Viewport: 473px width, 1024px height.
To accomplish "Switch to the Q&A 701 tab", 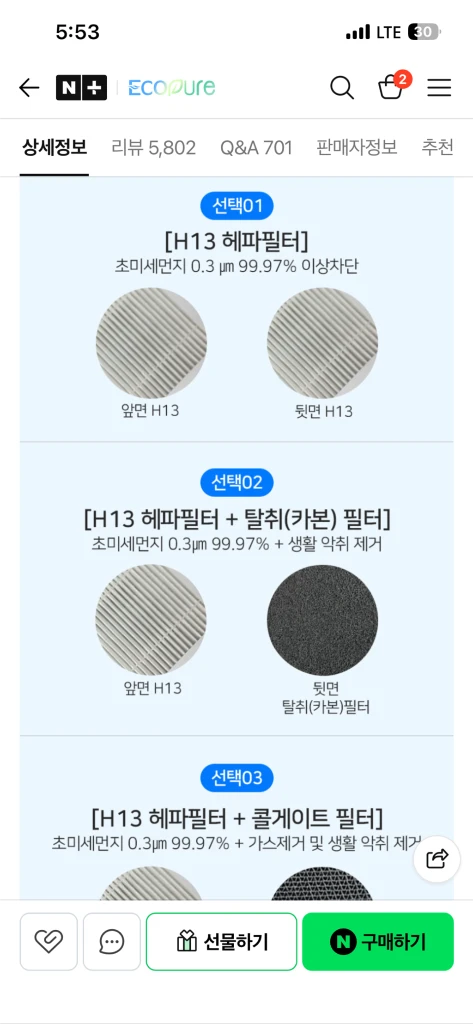I will pos(256,148).
